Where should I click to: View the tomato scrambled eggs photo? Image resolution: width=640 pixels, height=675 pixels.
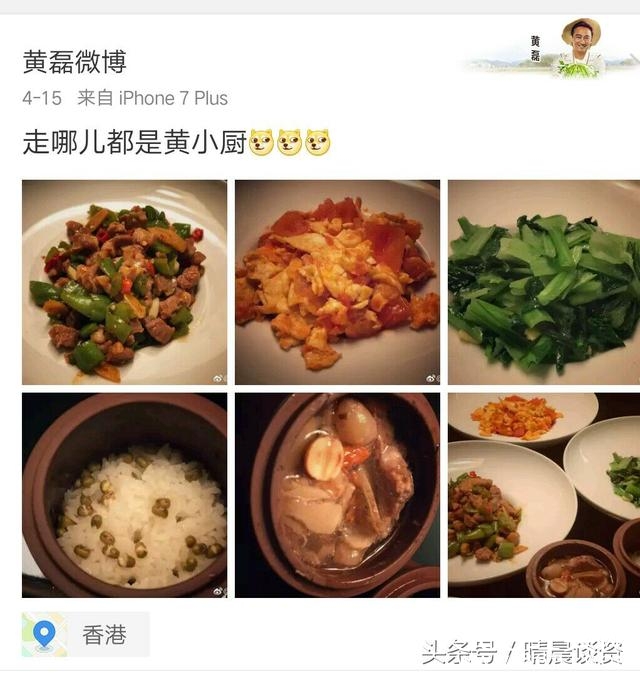coord(337,282)
